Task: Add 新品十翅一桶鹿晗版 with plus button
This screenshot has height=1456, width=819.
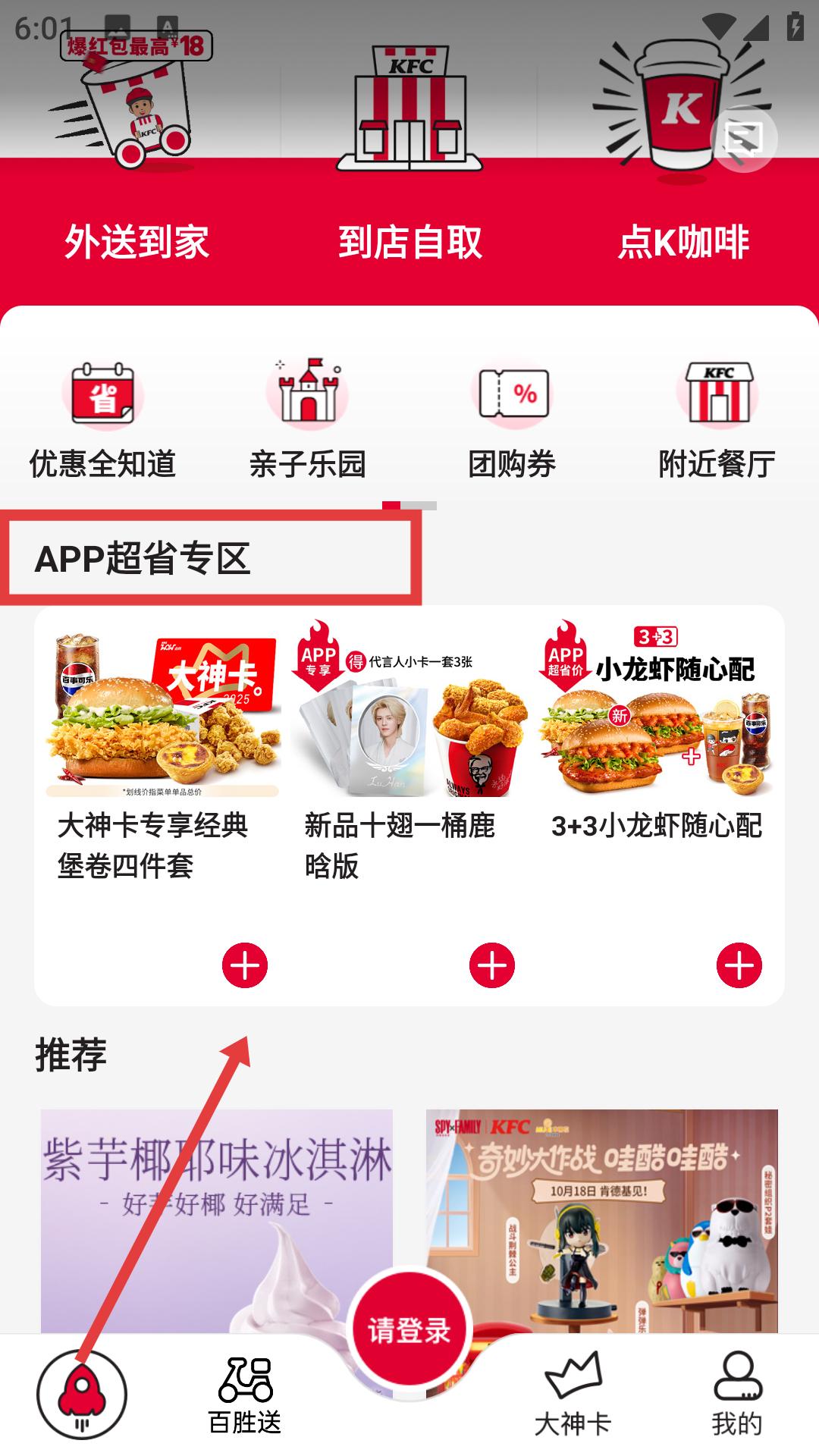Action: point(492,965)
